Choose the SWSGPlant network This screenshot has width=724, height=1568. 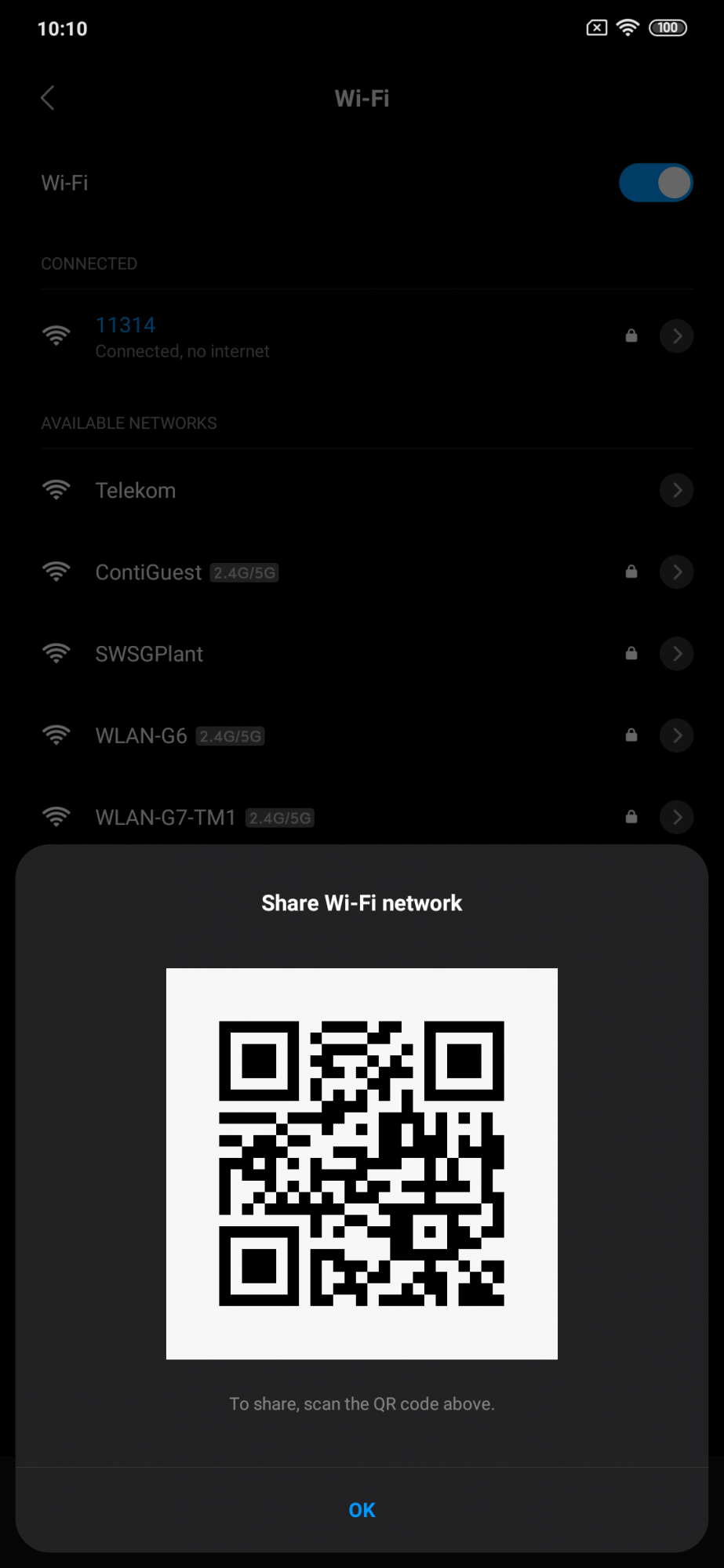149,654
